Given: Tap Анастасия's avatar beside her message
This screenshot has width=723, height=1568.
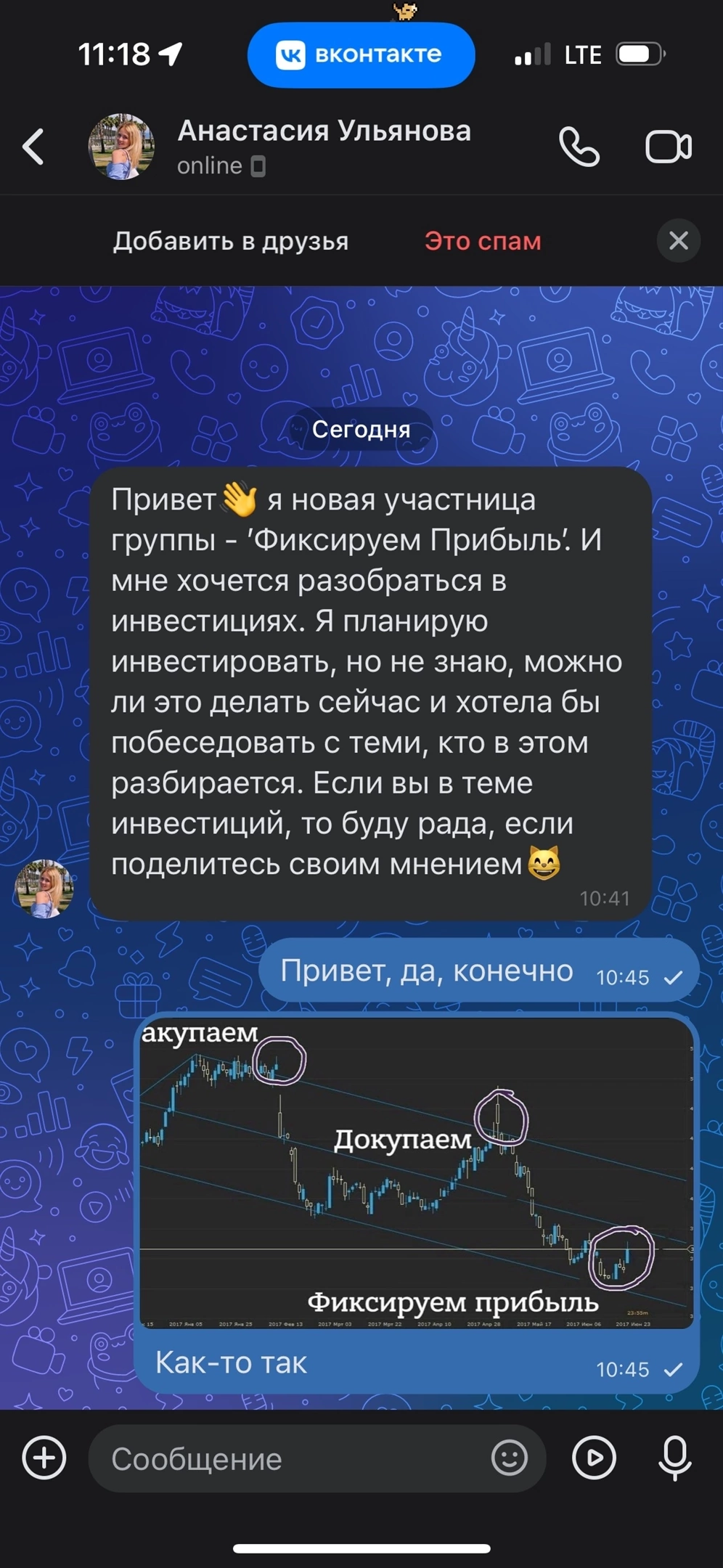Looking at the screenshot, I should point(44,889).
